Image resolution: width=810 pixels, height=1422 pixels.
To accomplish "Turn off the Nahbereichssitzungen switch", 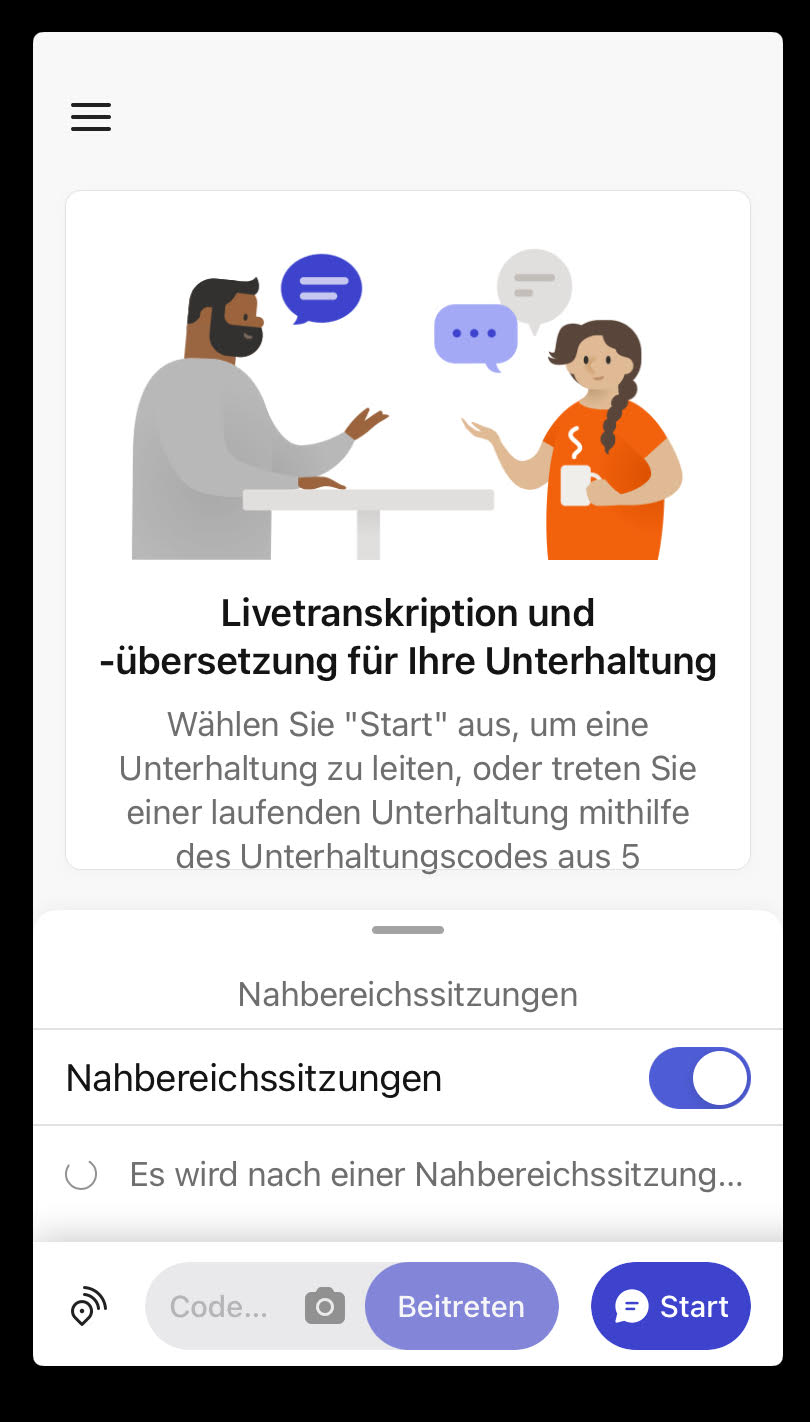I will click(x=699, y=1078).
